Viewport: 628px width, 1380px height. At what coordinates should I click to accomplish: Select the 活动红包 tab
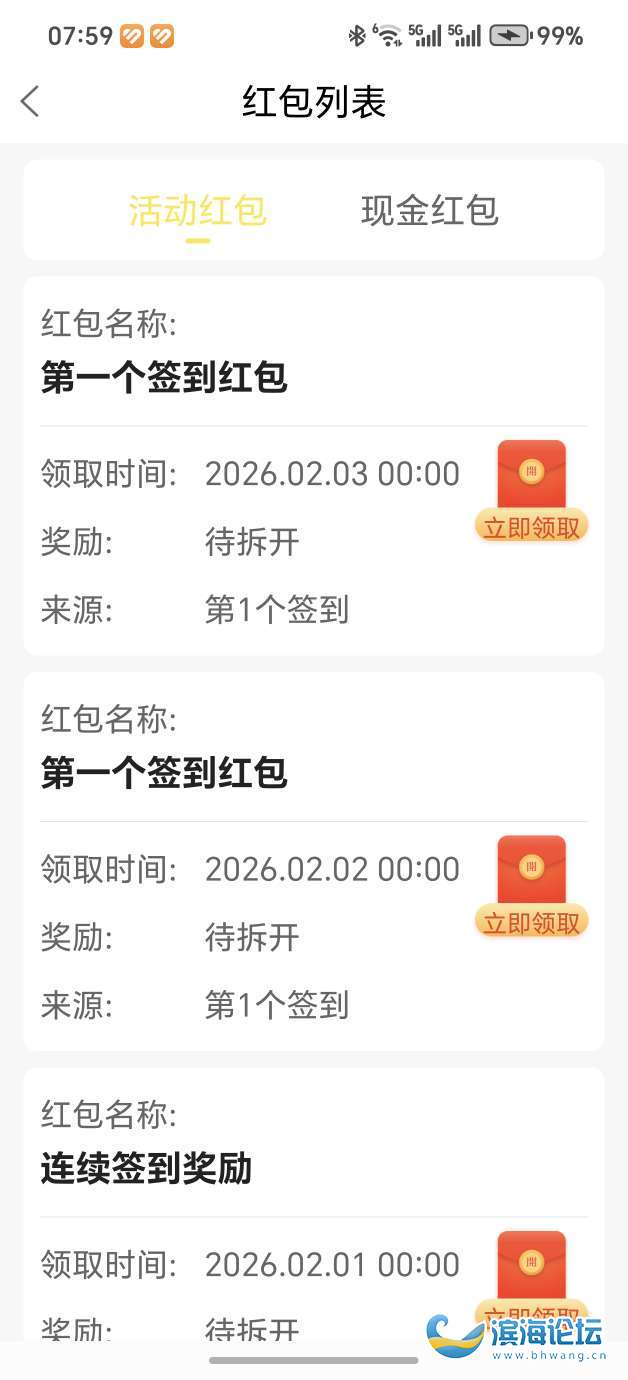[x=198, y=211]
